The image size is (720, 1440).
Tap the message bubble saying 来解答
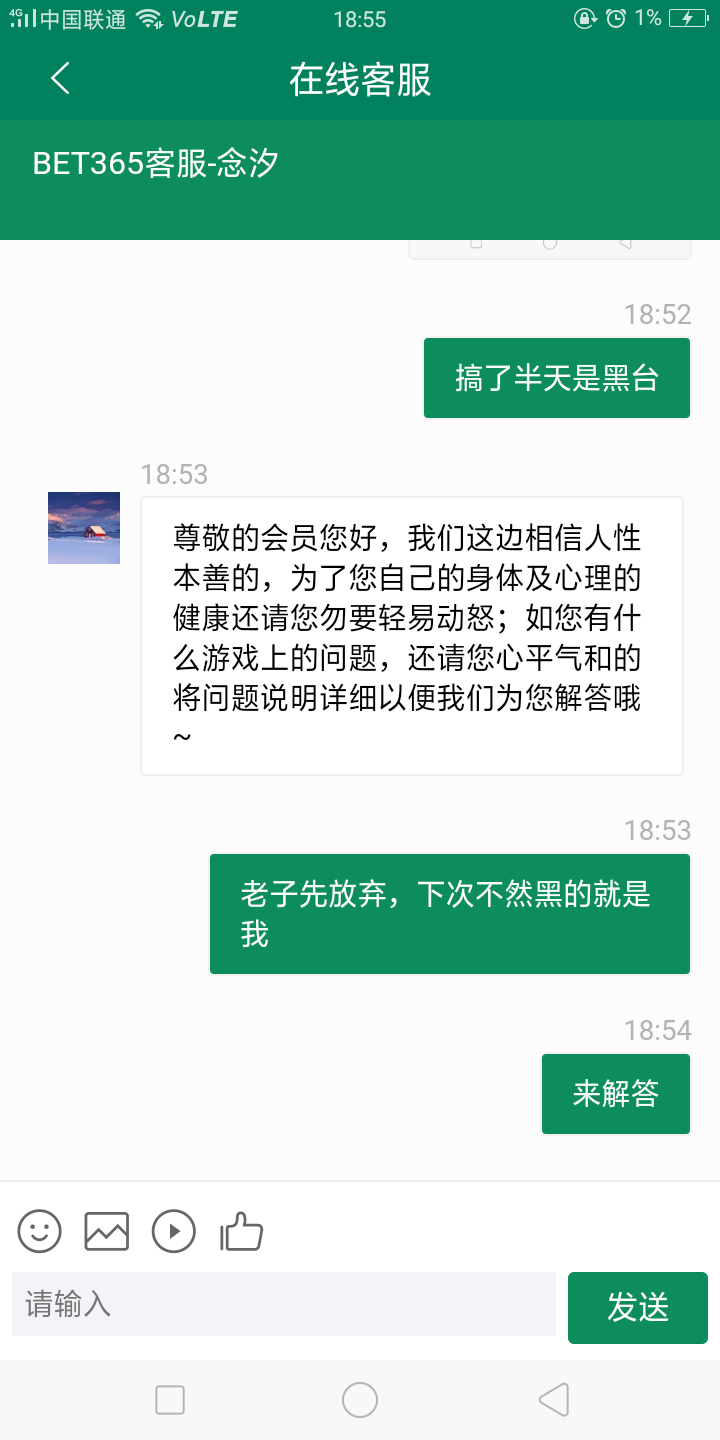tap(615, 1093)
